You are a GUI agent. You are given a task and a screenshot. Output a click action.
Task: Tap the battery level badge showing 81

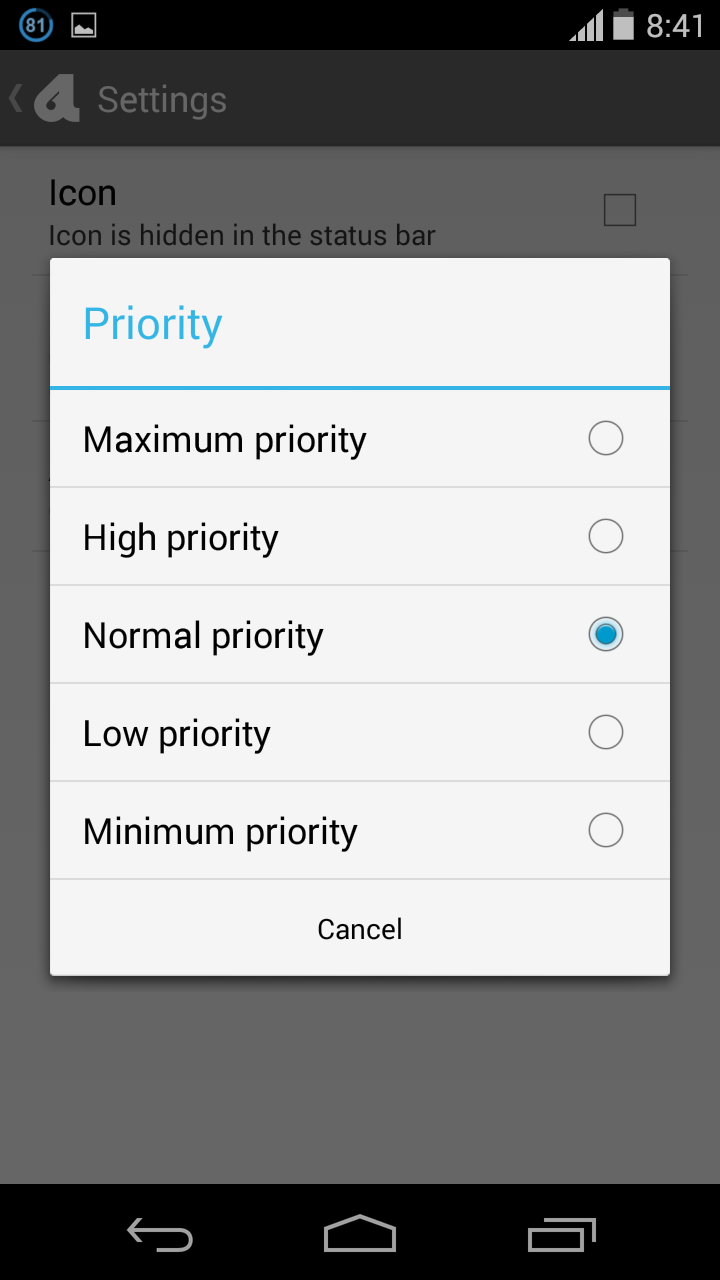pos(34,24)
